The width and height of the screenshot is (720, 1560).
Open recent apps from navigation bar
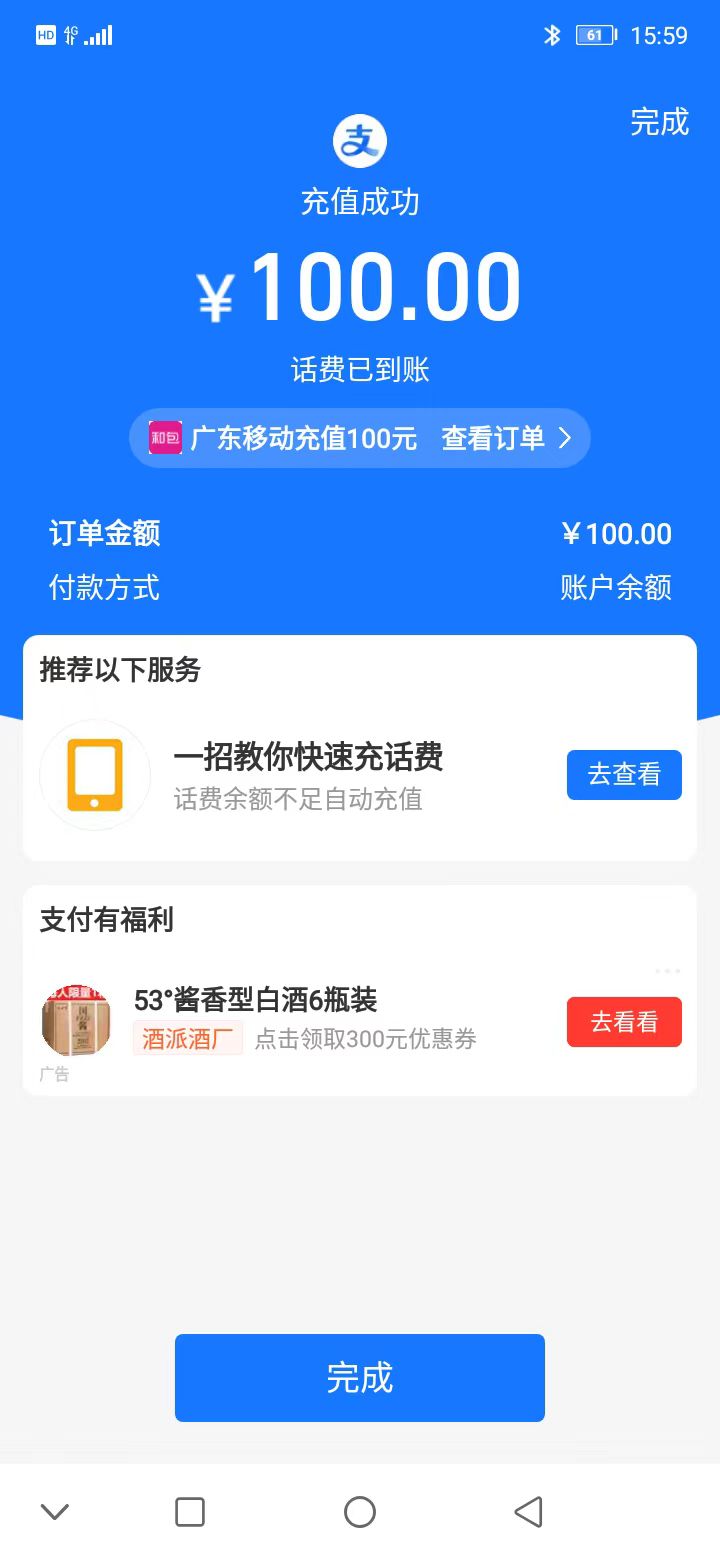tap(190, 1511)
